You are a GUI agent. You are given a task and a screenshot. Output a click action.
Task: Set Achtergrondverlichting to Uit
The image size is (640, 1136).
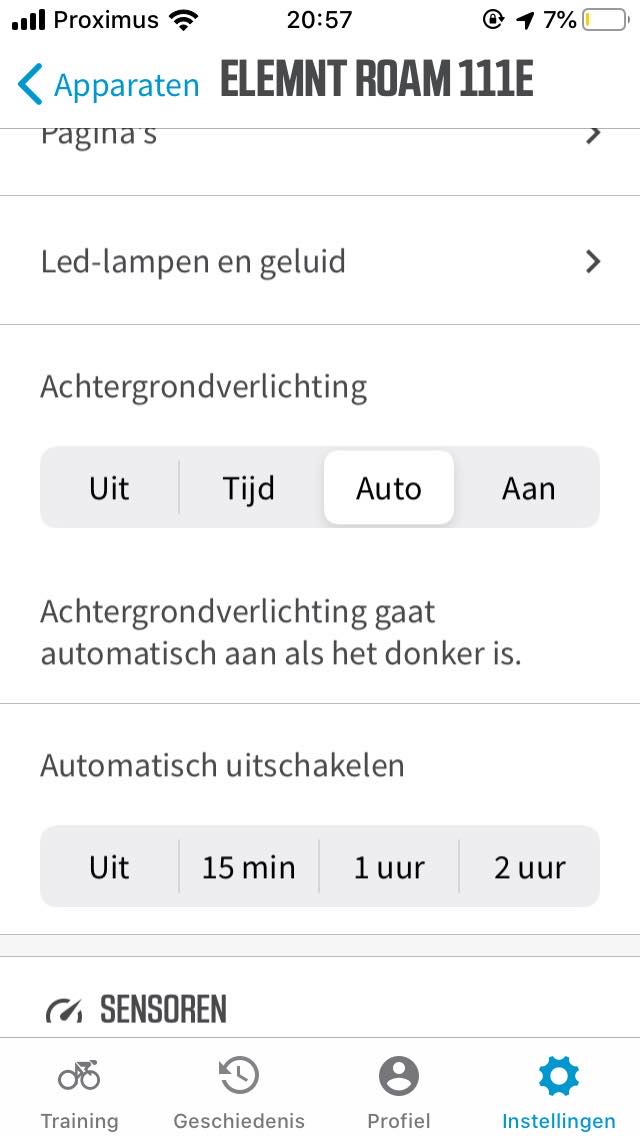pos(109,488)
